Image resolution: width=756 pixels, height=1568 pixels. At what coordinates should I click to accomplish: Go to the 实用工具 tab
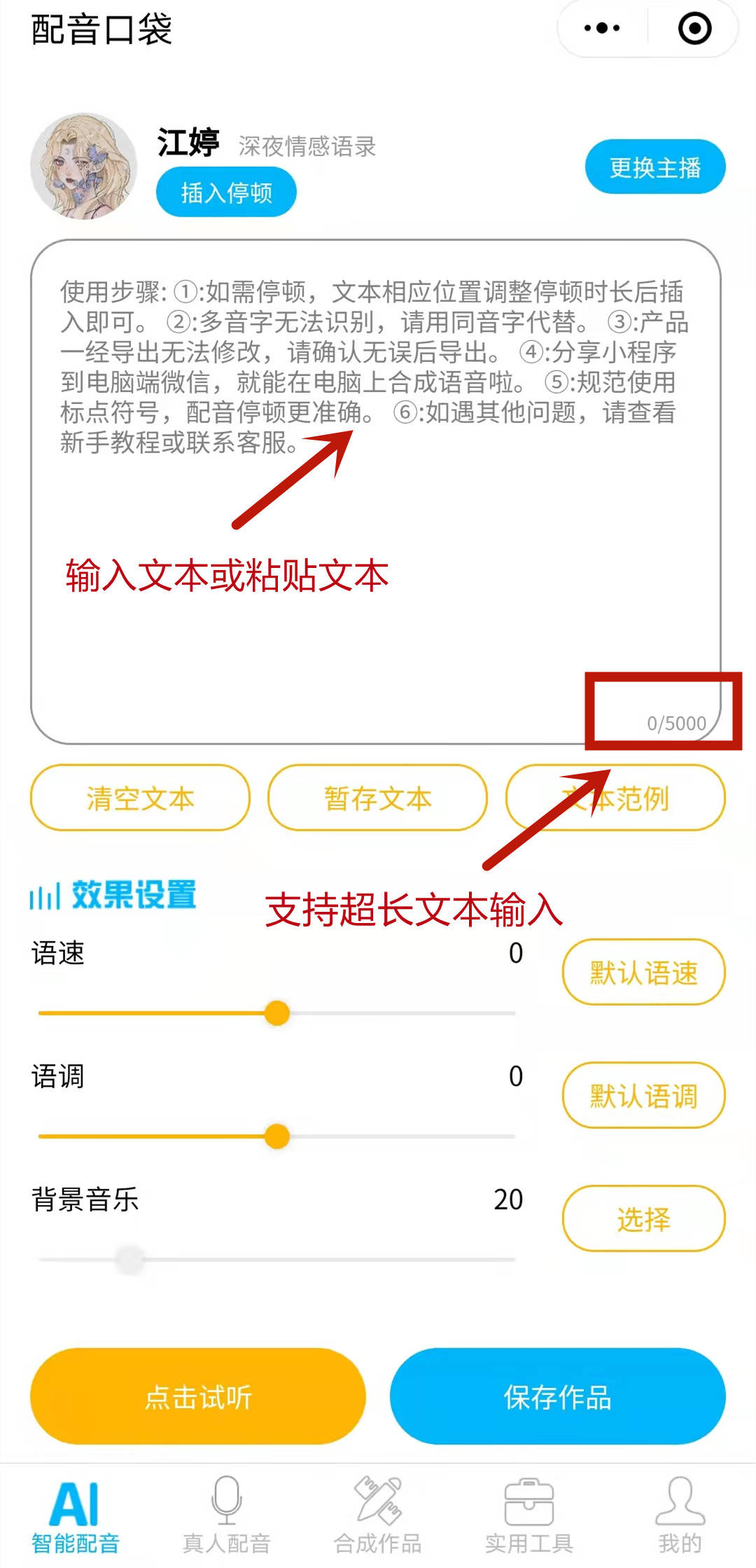(529, 1515)
